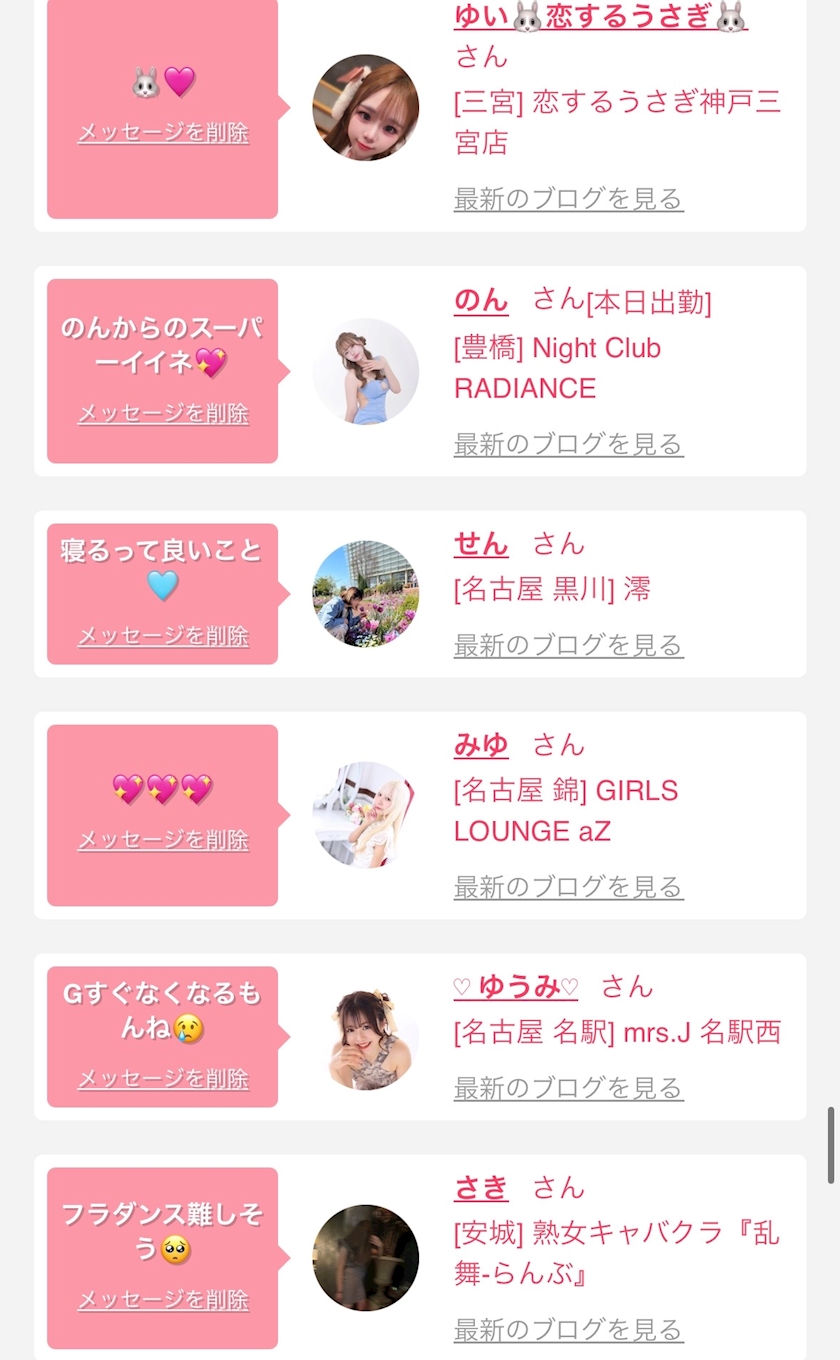View ゆうみ's latest blog
The height and width of the screenshot is (1360, 840).
point(568,1087)
